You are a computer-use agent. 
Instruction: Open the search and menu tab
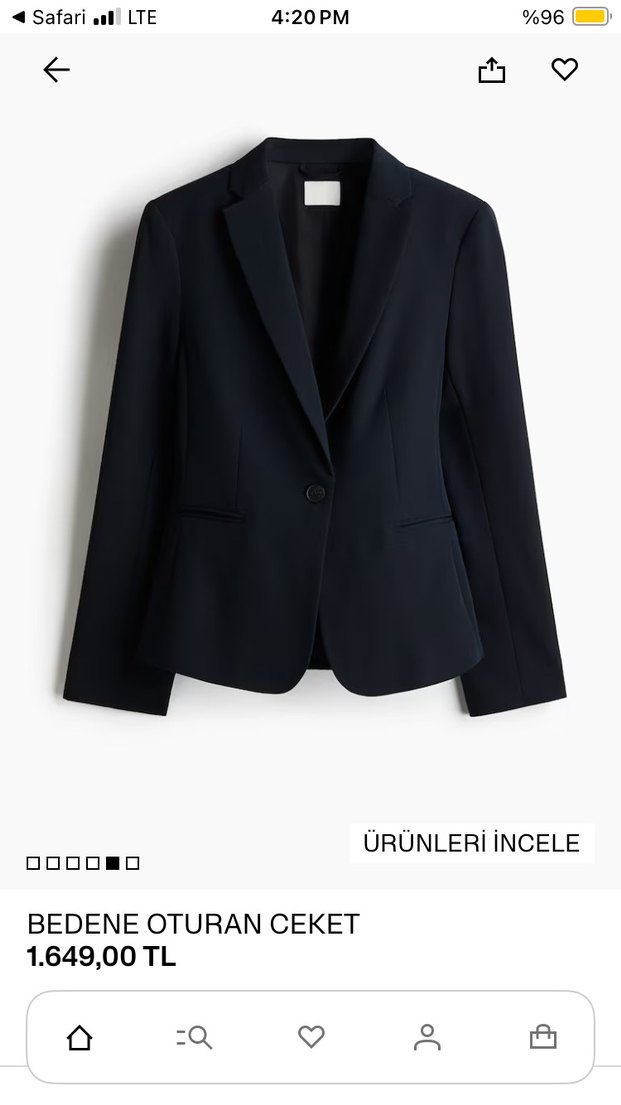[x=195, y=1037]
